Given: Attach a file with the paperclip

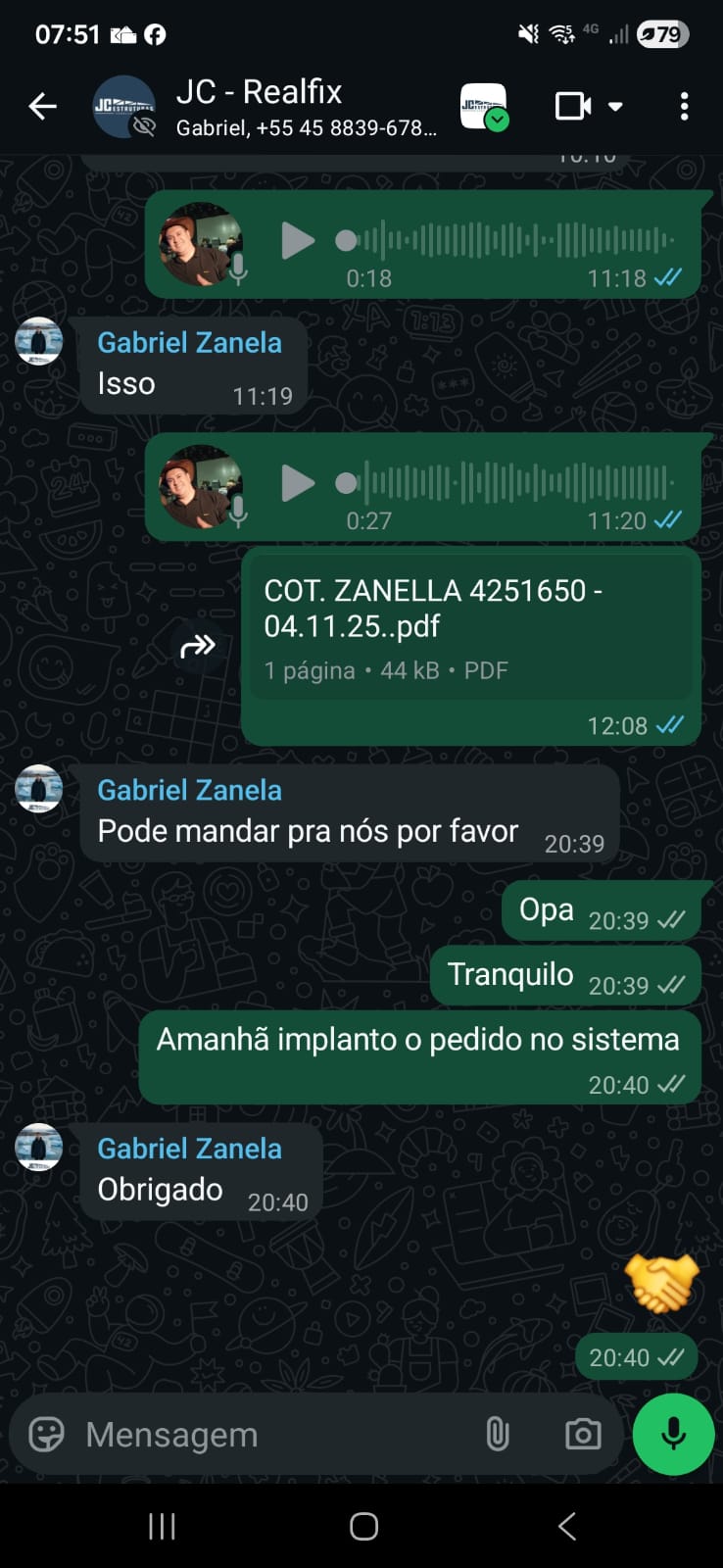Looking at the screenshot, I should 498,1435.
